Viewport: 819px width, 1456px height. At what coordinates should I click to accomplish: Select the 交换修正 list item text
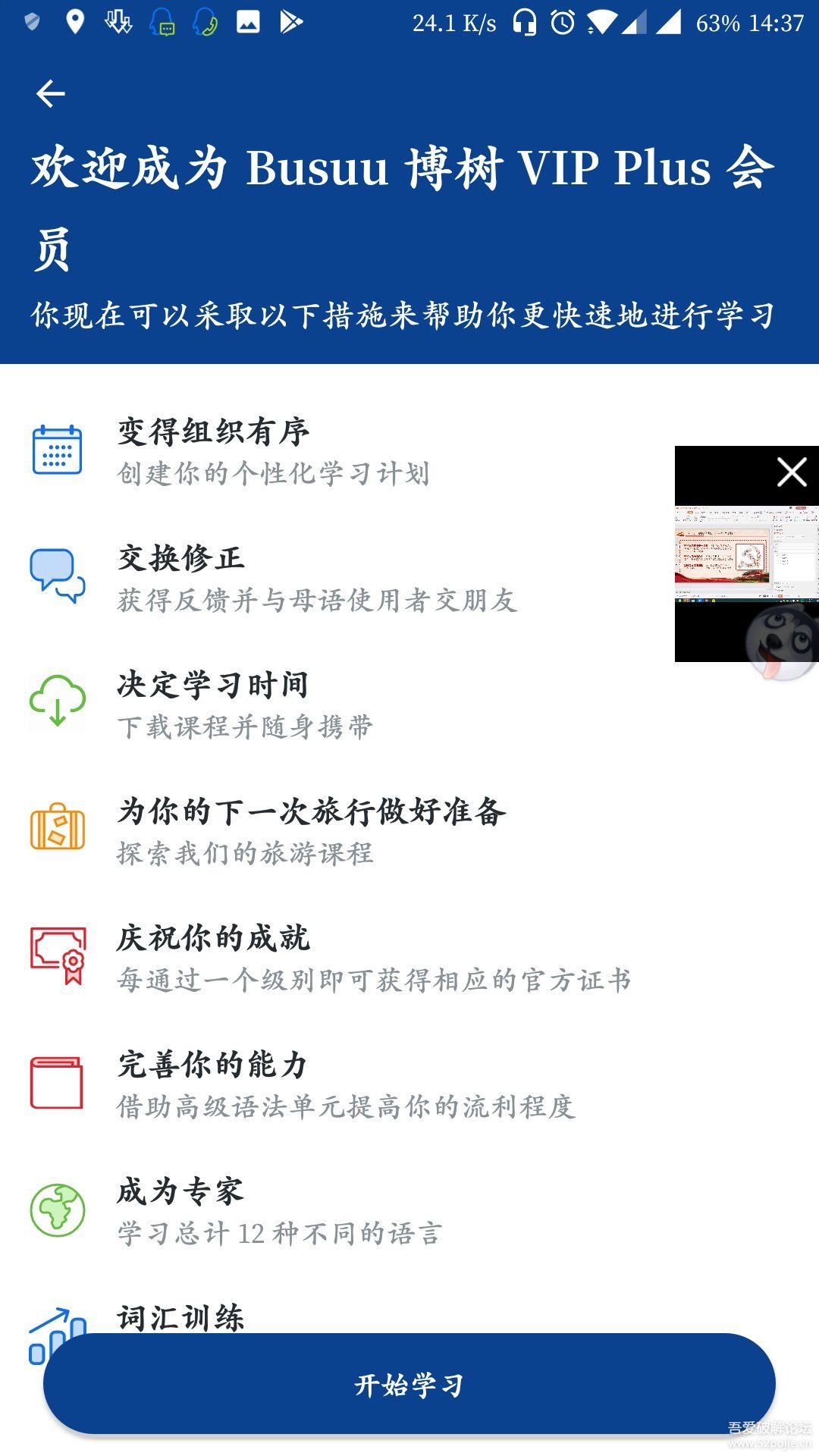182,561
